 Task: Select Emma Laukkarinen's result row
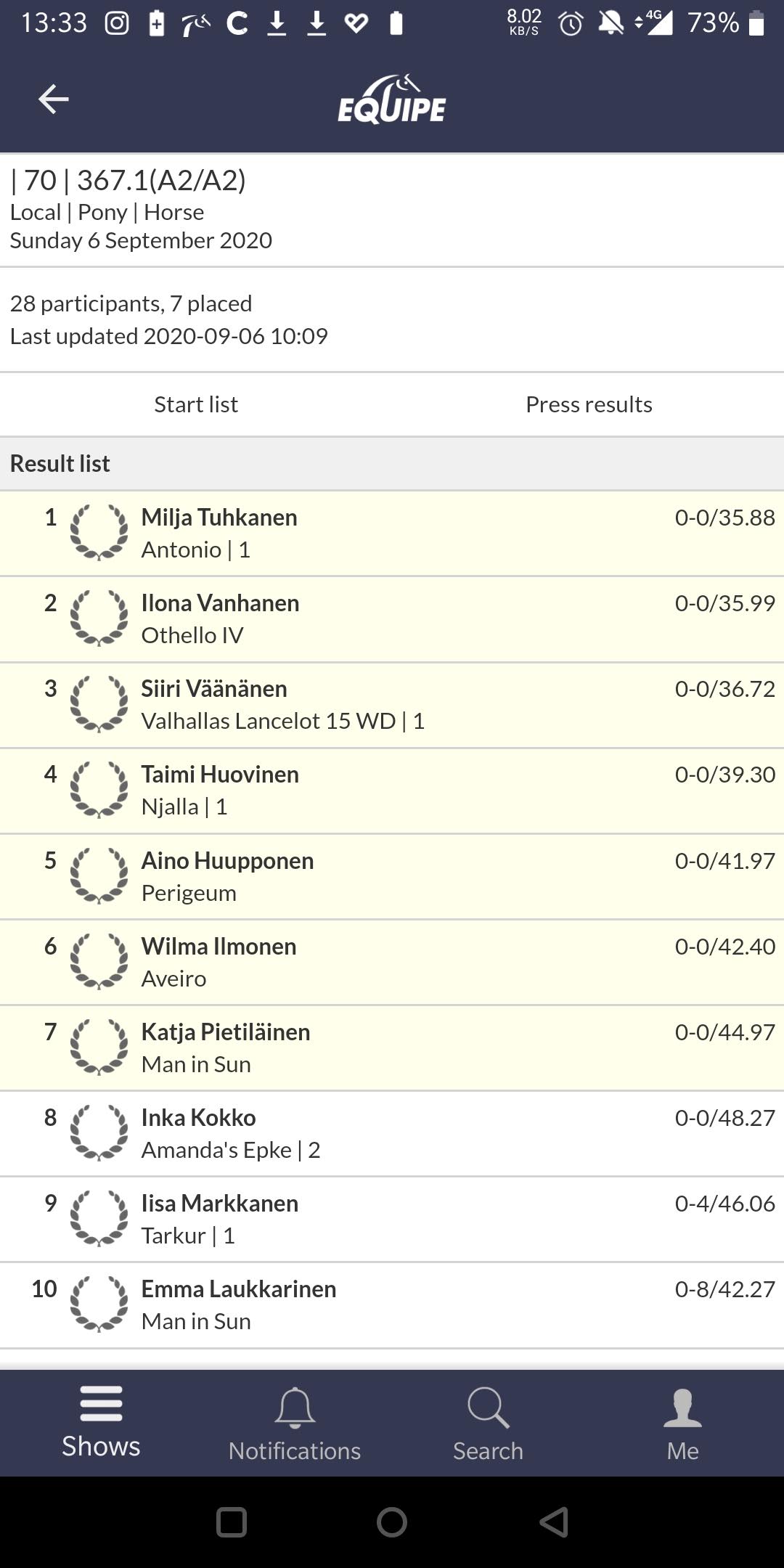coord(392,1305)
